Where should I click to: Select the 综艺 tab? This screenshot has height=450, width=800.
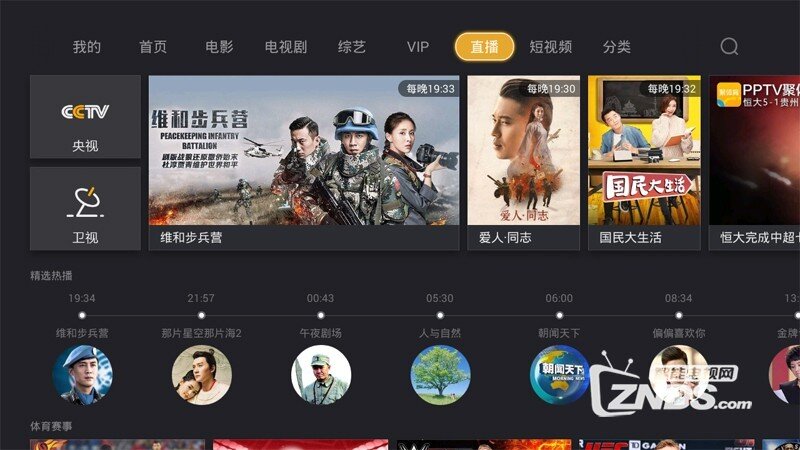[352, 47]
